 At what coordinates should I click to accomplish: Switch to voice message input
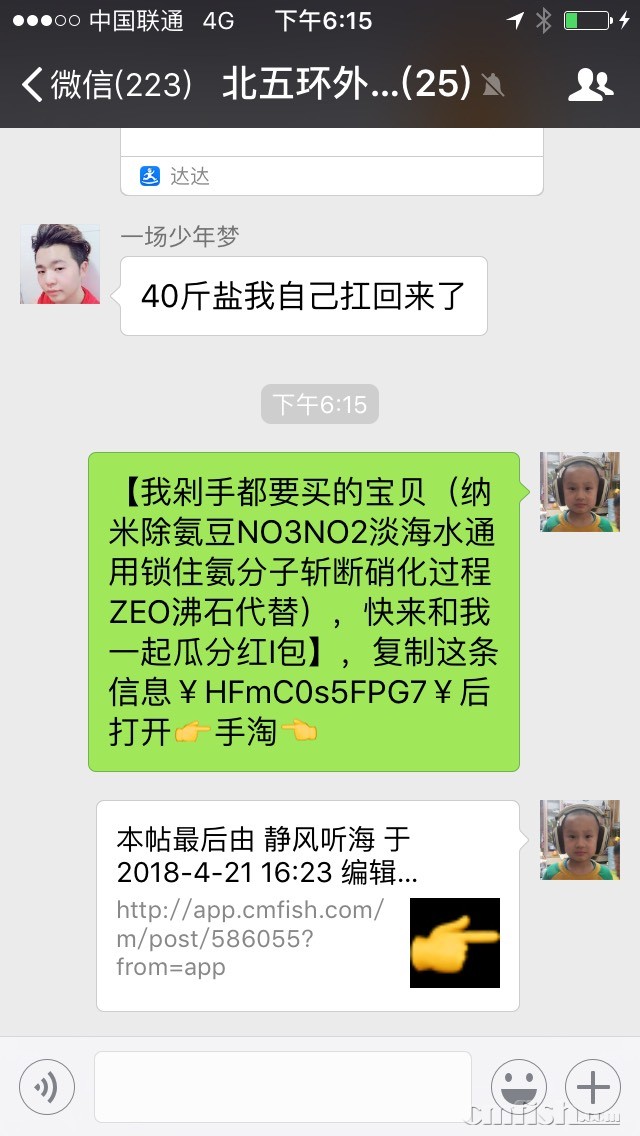46,1087
